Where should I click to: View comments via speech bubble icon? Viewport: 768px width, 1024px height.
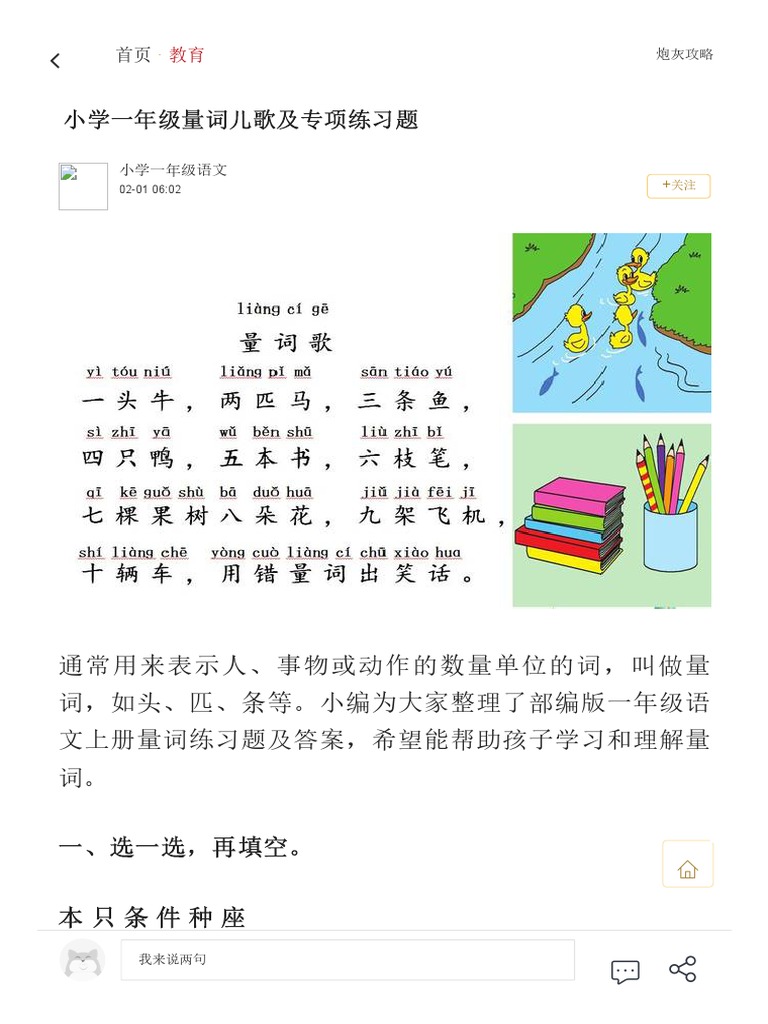pos(625,971)
